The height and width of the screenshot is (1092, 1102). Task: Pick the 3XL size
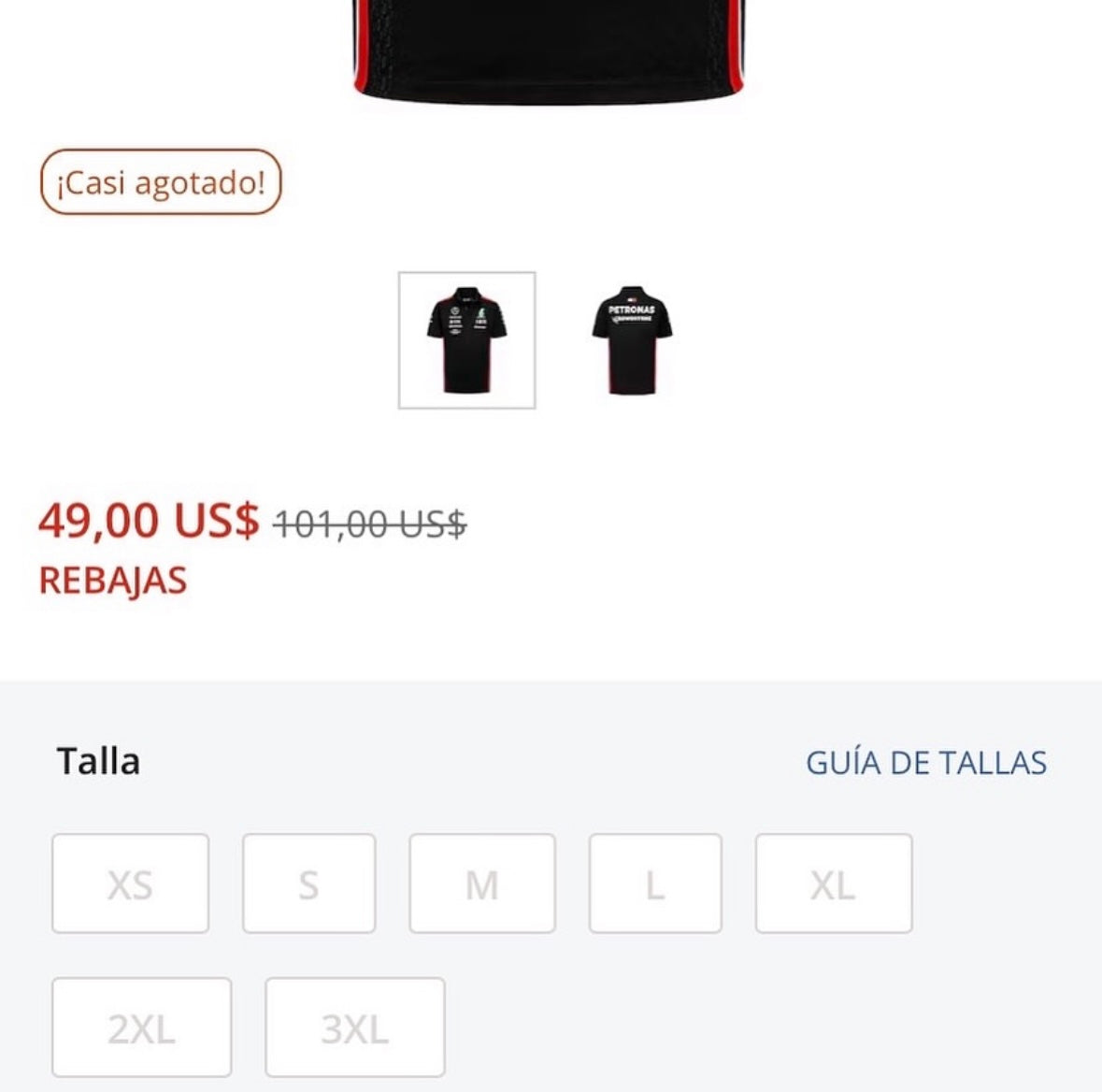(x=354, y=1027)
